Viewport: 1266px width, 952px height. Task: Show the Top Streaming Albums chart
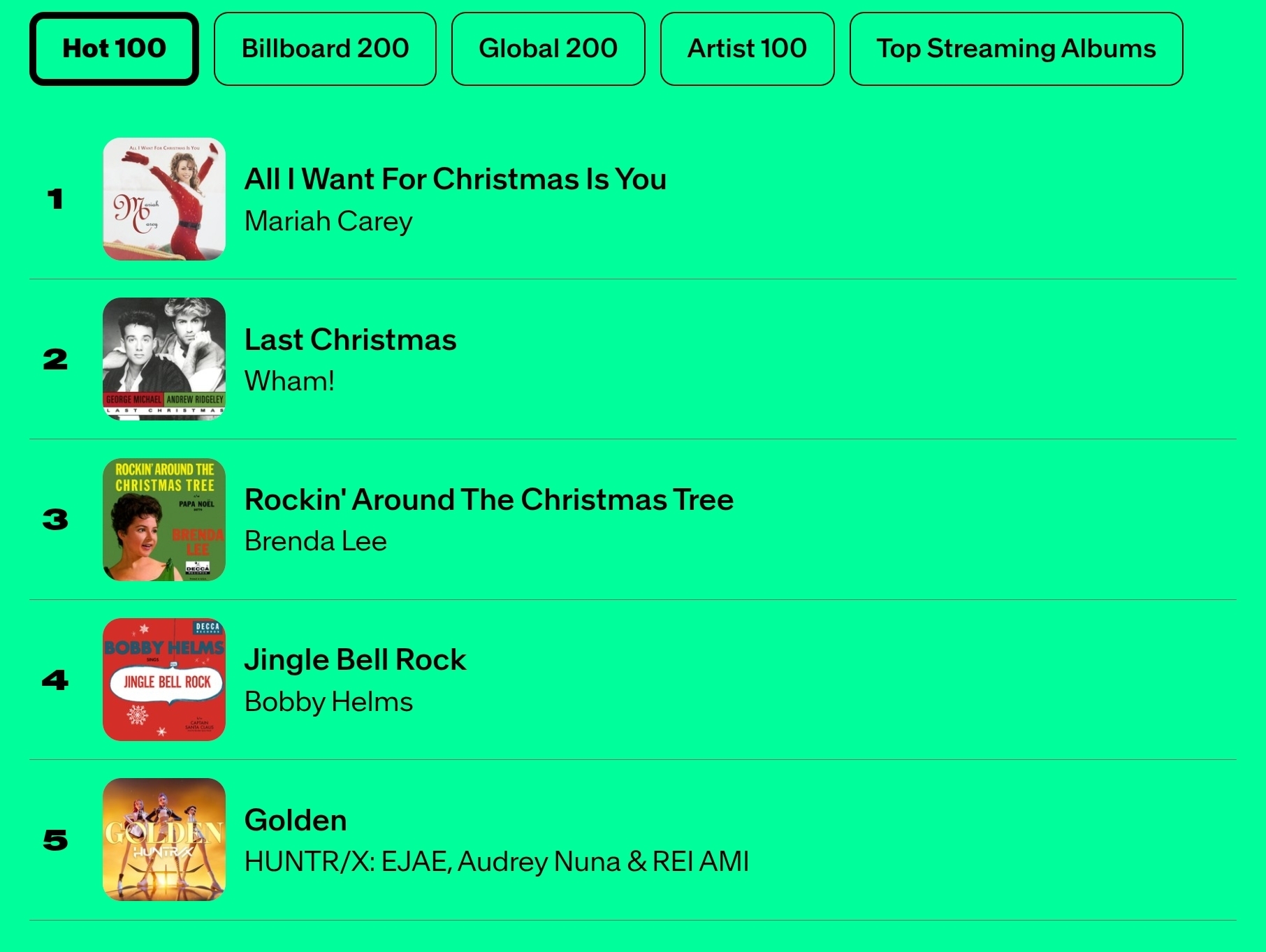point(1016,49)
